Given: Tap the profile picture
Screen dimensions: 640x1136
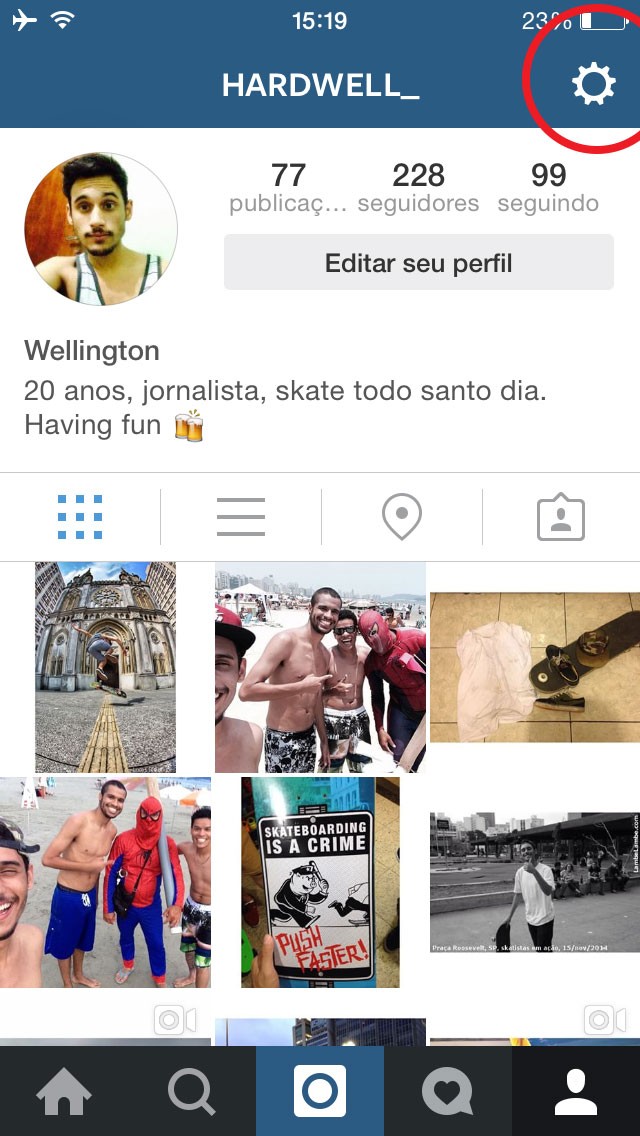Looking at the screenshot, I should click(x=101, y=229).
